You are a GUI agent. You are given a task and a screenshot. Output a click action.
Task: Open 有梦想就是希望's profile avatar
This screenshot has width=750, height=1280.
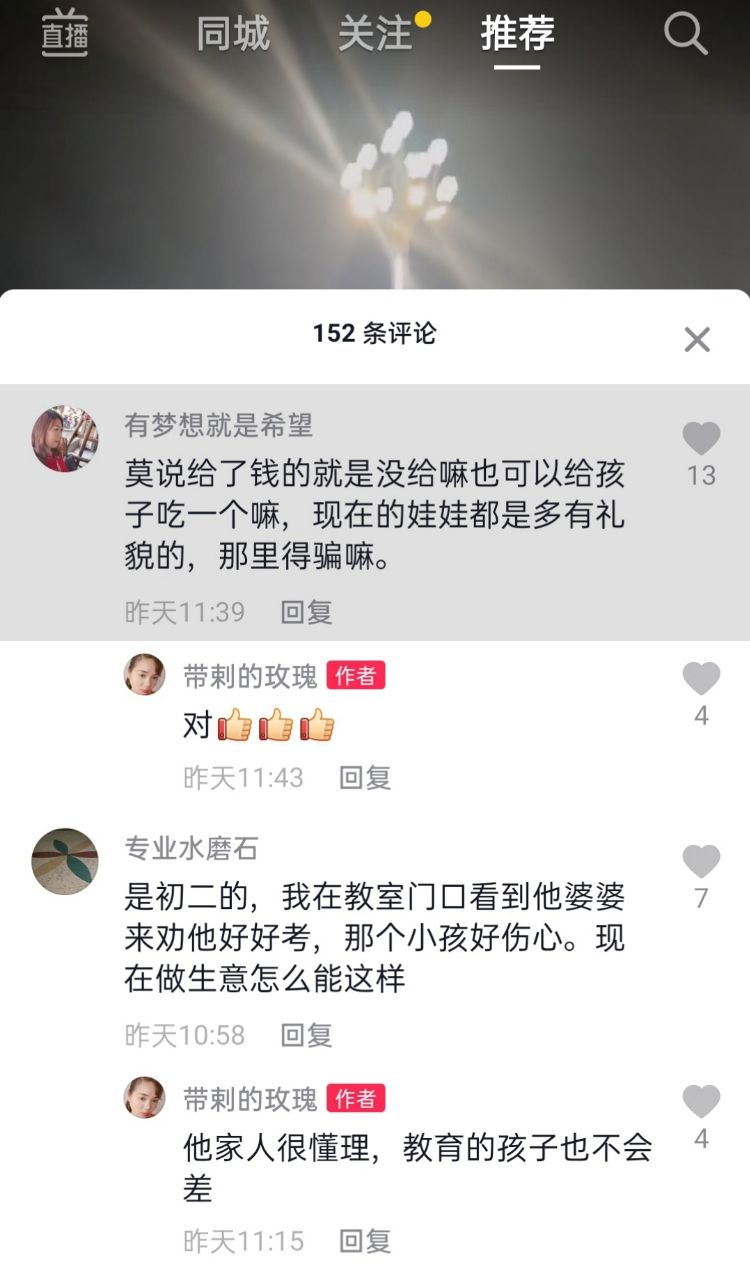click(65, 439)
